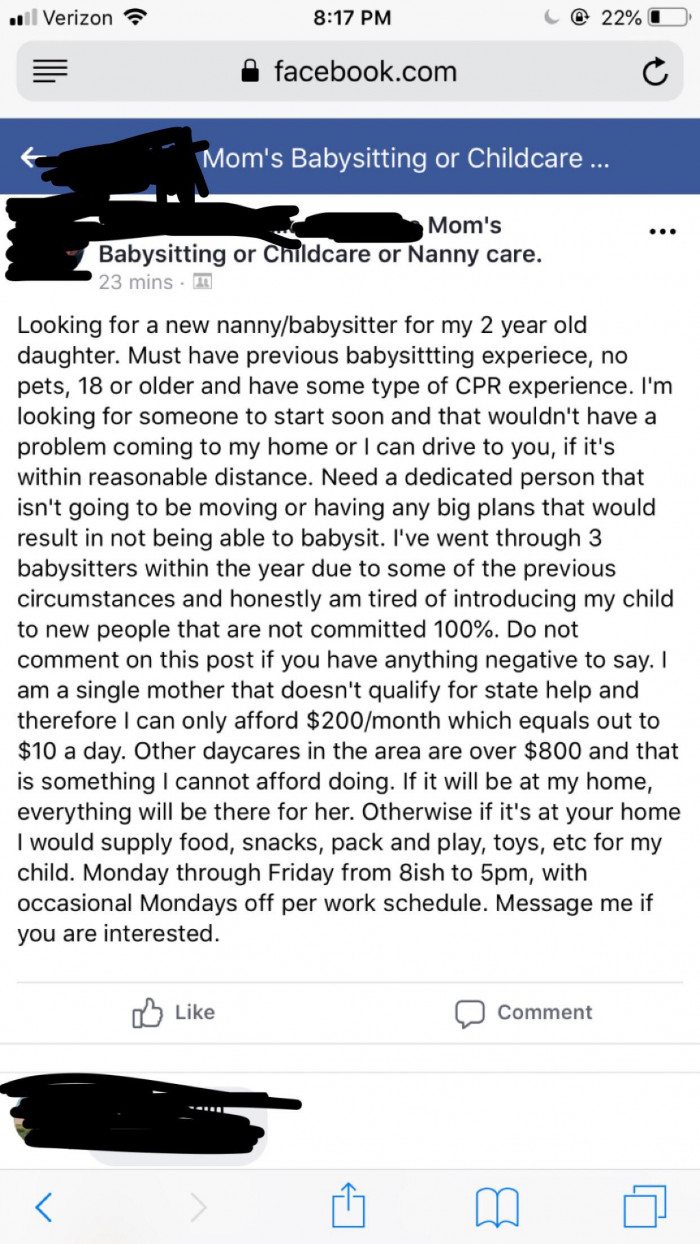Open the post's three-dot options menu
This screenshot has width=700, height=1244.
click(662, 231)
